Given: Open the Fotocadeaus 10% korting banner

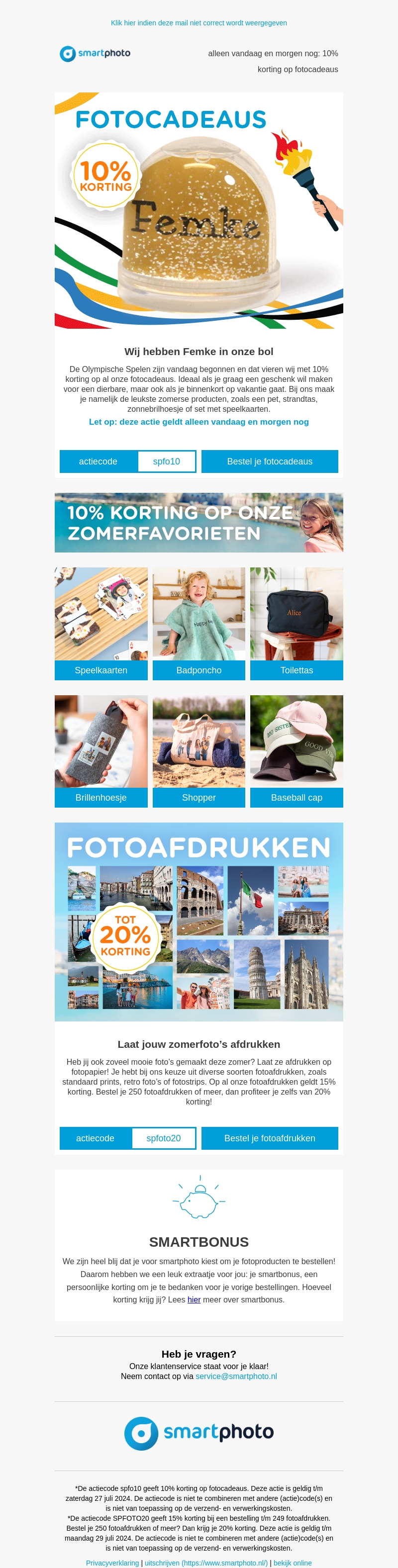Looking at the screenshot, I should point(199,211).
